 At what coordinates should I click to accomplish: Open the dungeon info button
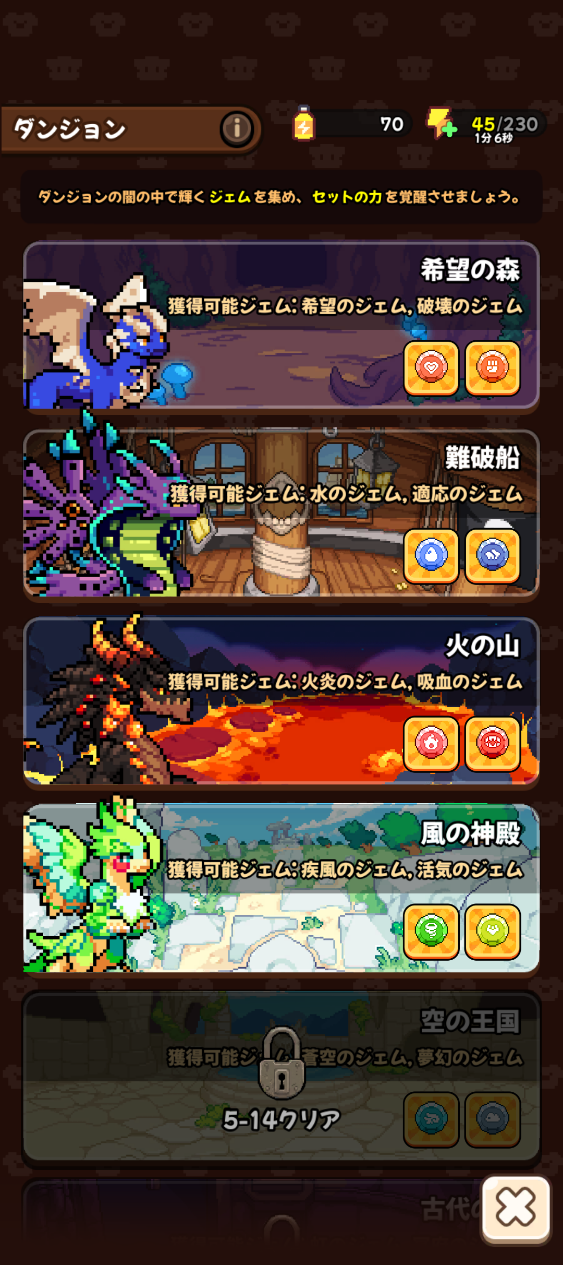click(237, 128)
